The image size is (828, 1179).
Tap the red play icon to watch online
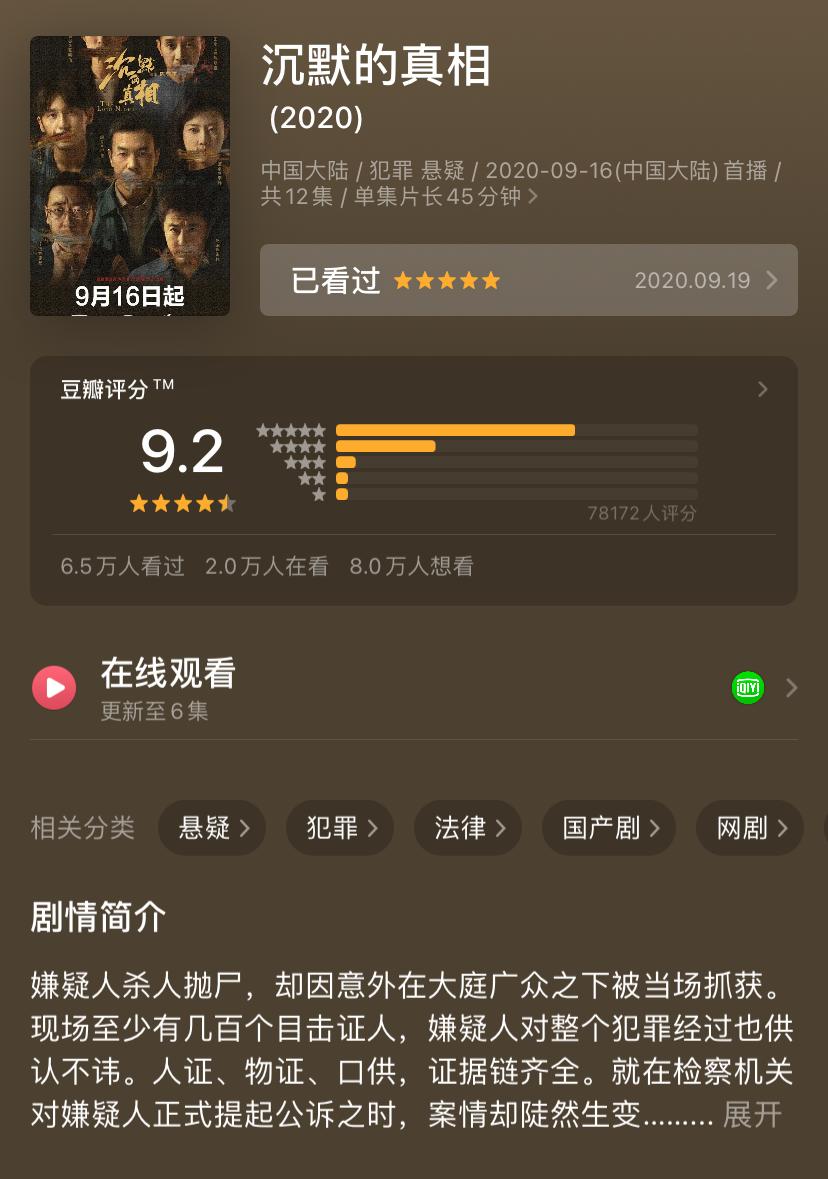pos(54,687)
